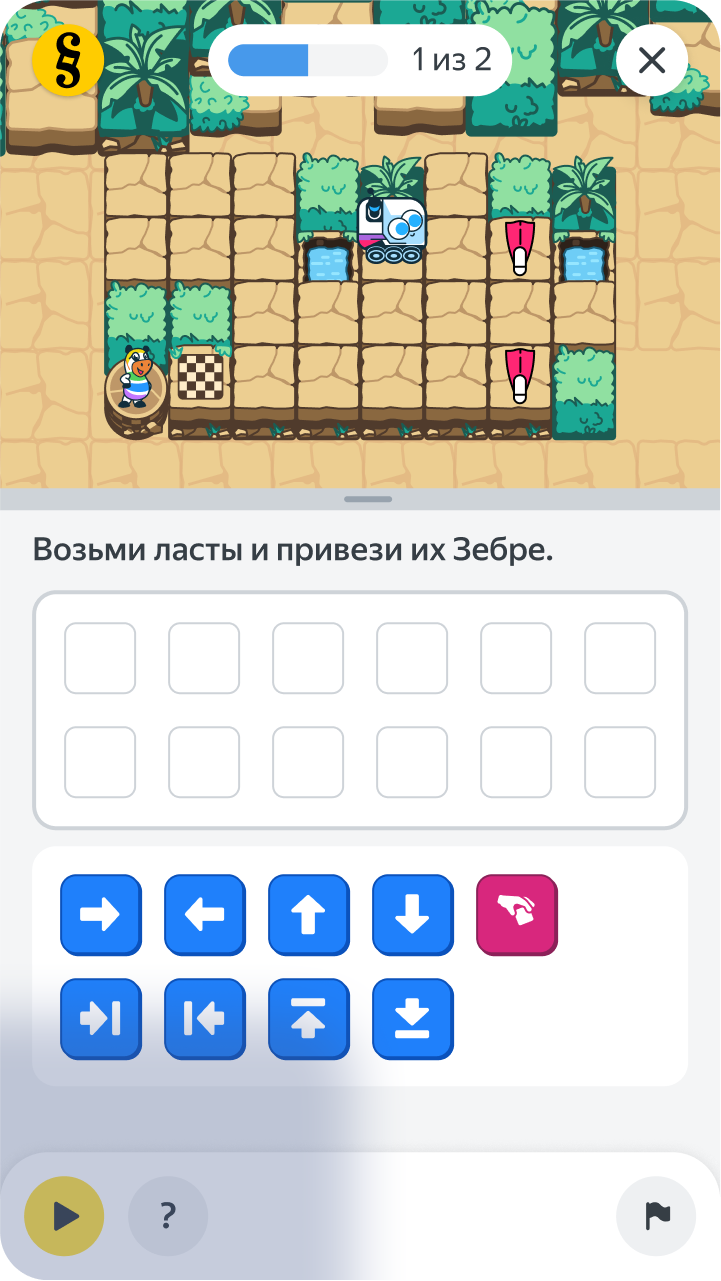This screenshot has height=1281, width=721.
Task: Run the program with the play button
Action: 65,1216
